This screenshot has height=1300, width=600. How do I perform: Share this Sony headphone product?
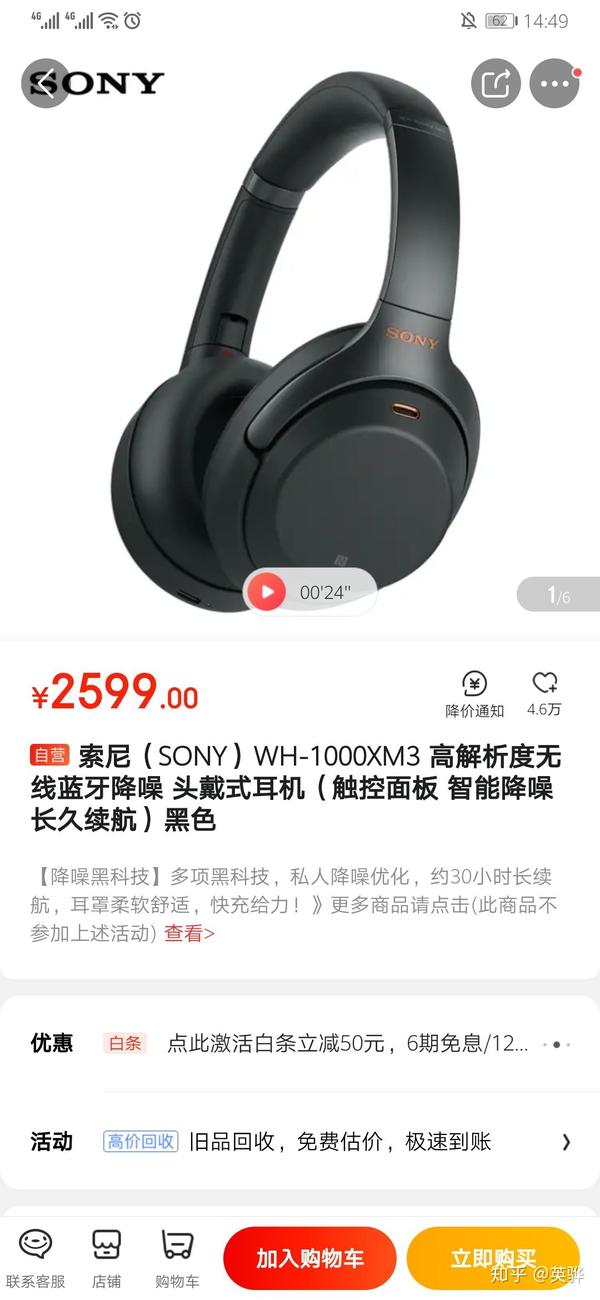pyautogui.click(x=496, y=83)
